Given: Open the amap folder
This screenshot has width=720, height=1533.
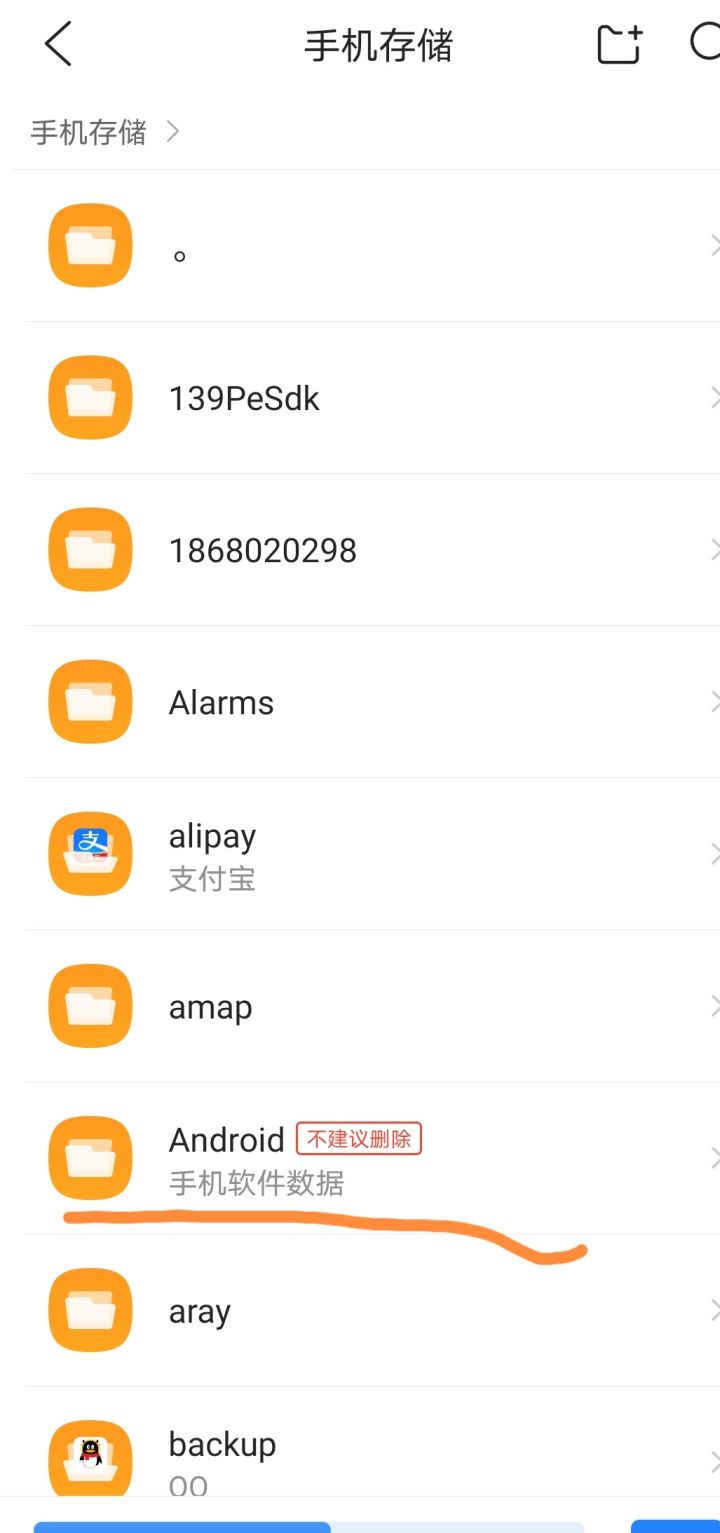Looking at the screenshot, I should pos(372,1006).
